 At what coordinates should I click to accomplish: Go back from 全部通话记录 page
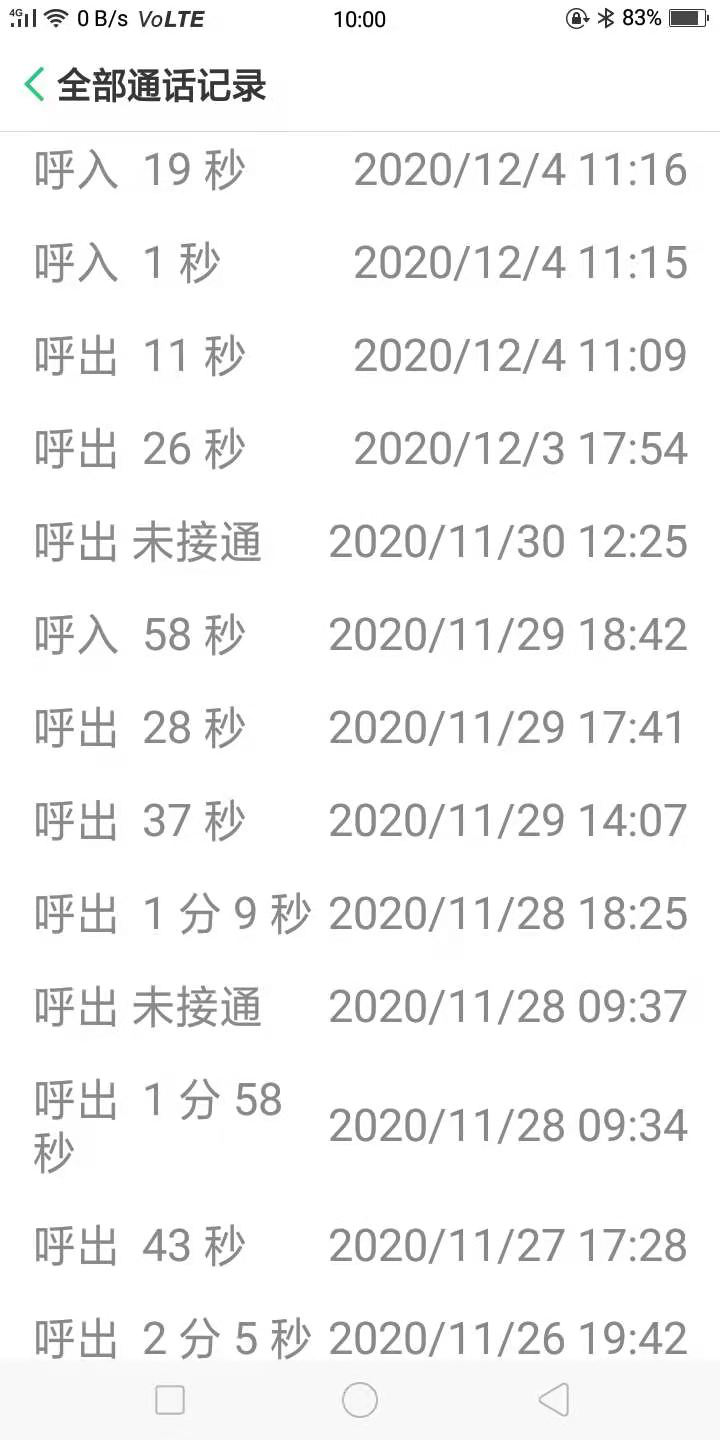tap(34, 85)
